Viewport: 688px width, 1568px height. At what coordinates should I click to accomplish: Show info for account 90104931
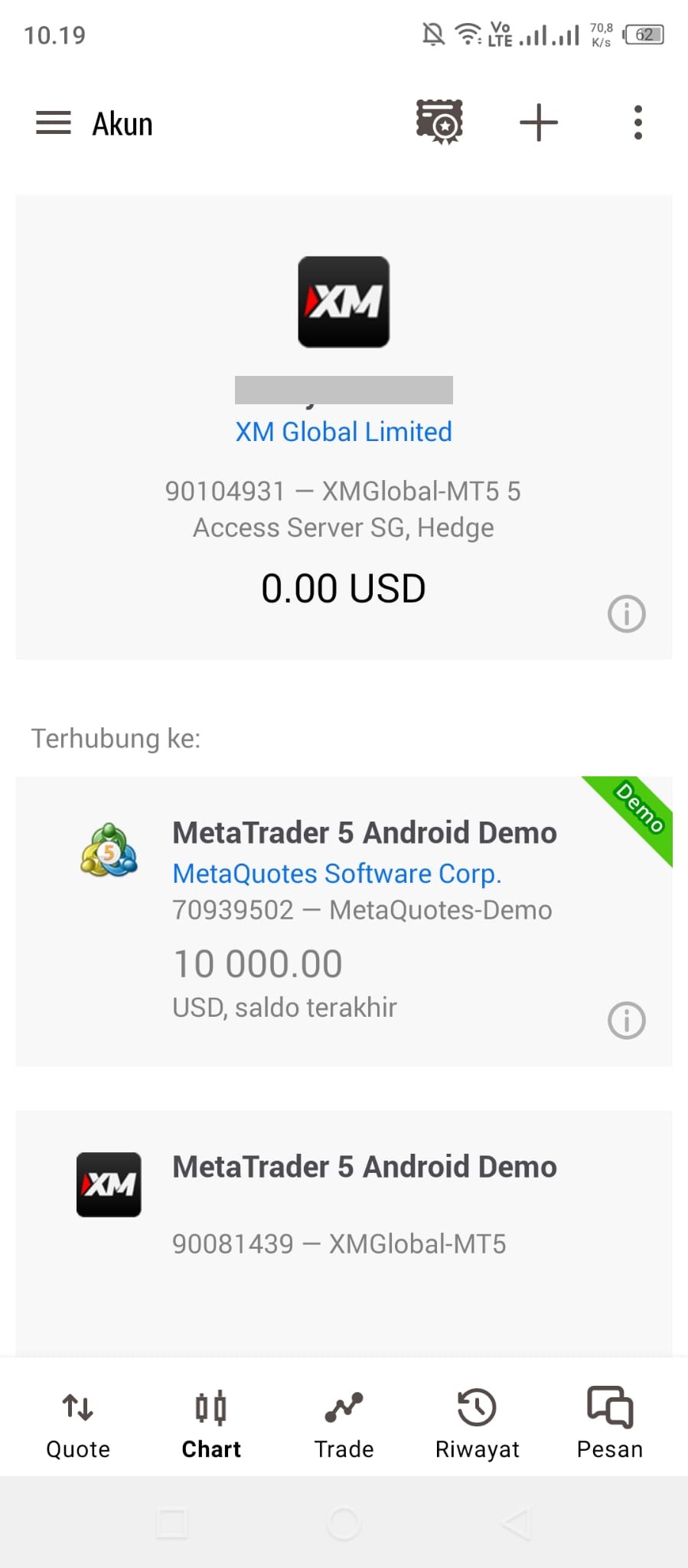pyautogui.click(x=626, y=614)
